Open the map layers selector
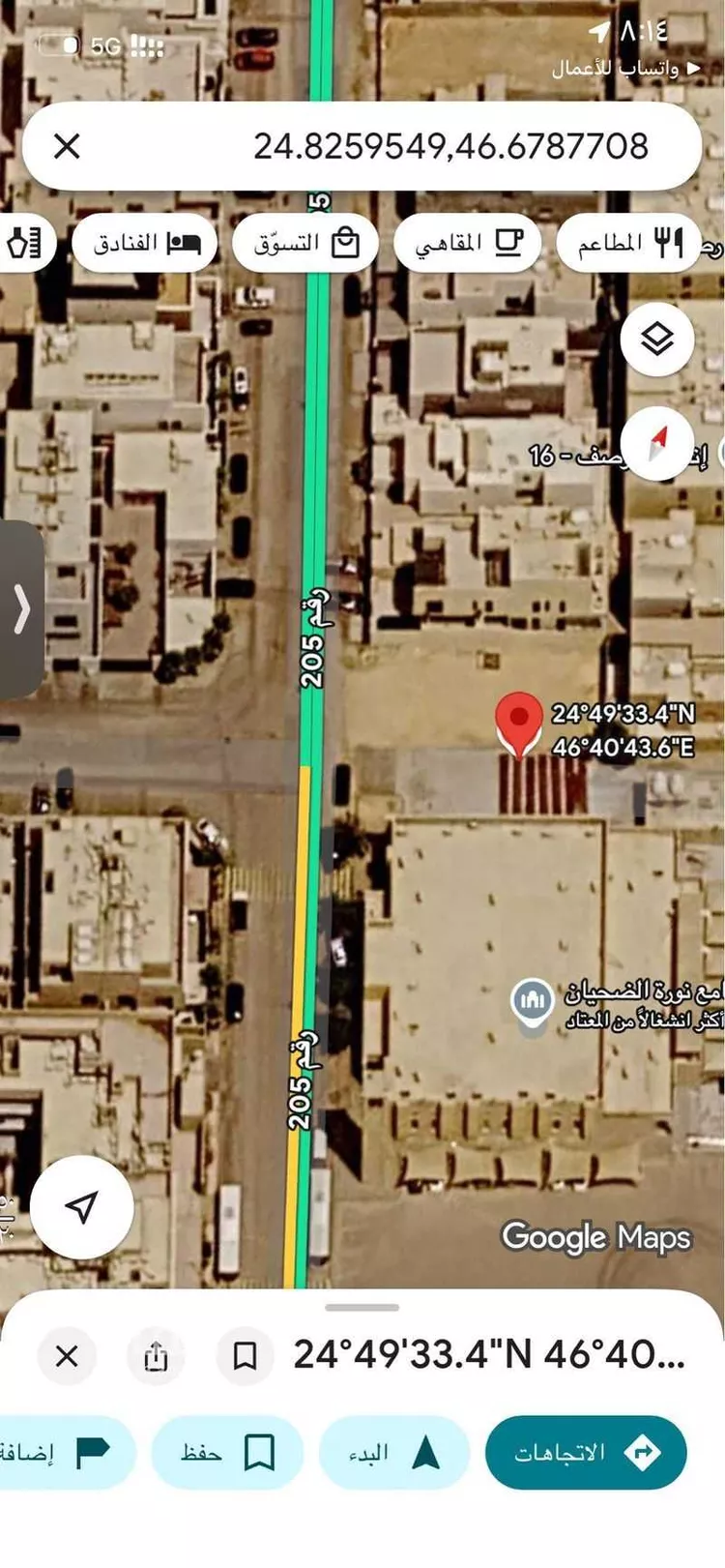Viewport: 725px width, 1568px height. [657, 340]
